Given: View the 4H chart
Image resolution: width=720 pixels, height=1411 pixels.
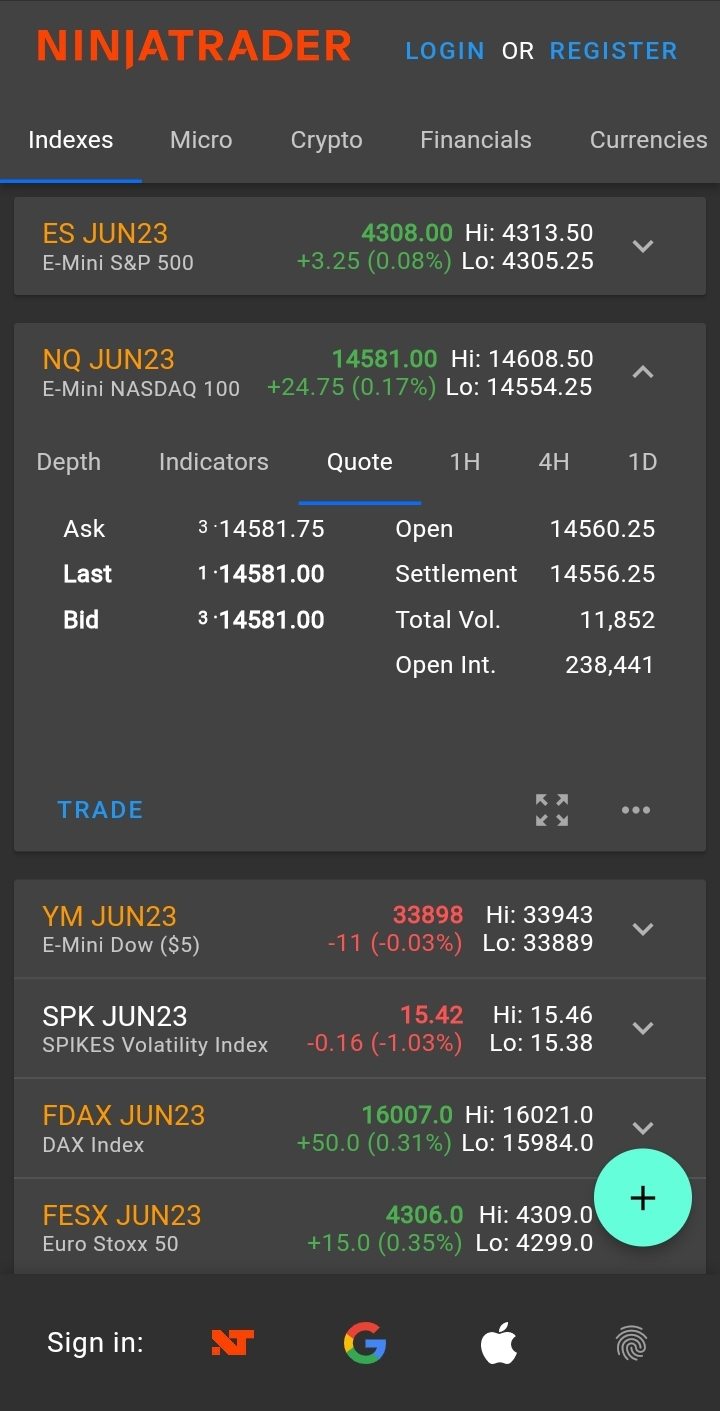Looking at the screenshot, I should 554,462.
